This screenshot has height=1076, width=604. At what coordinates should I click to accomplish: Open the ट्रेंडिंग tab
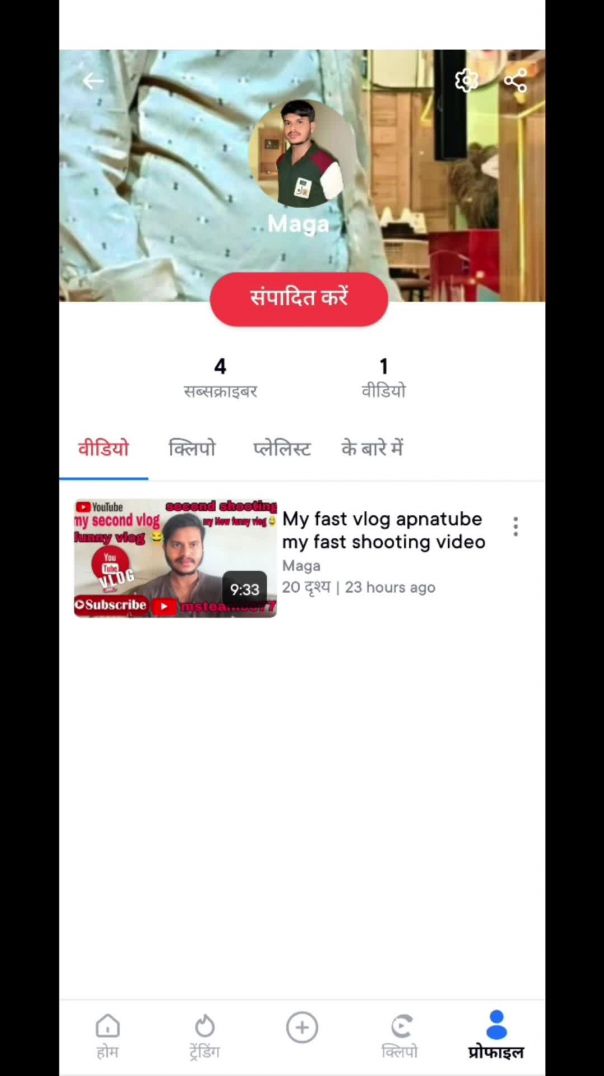204,1035
